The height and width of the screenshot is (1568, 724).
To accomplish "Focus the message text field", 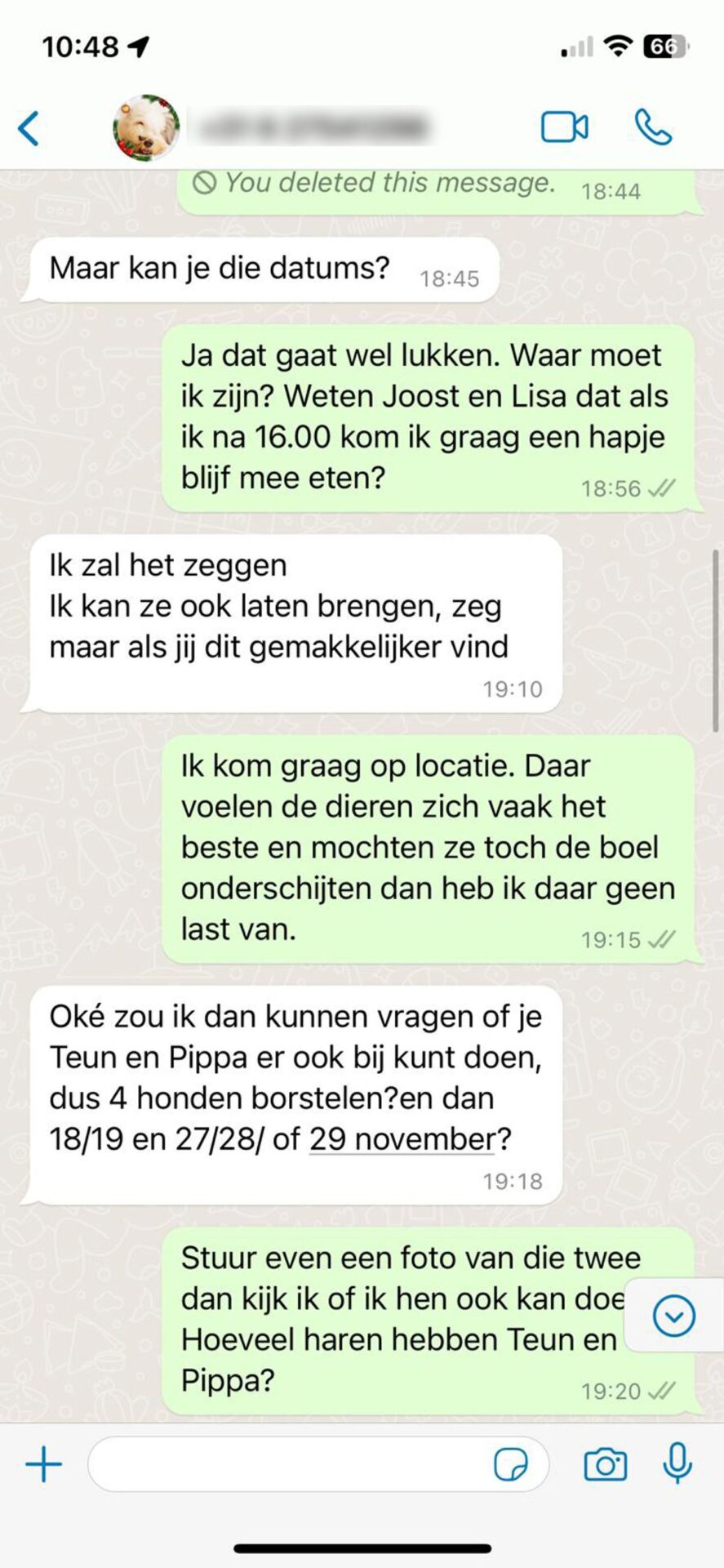I will [x=286, y=1464].
